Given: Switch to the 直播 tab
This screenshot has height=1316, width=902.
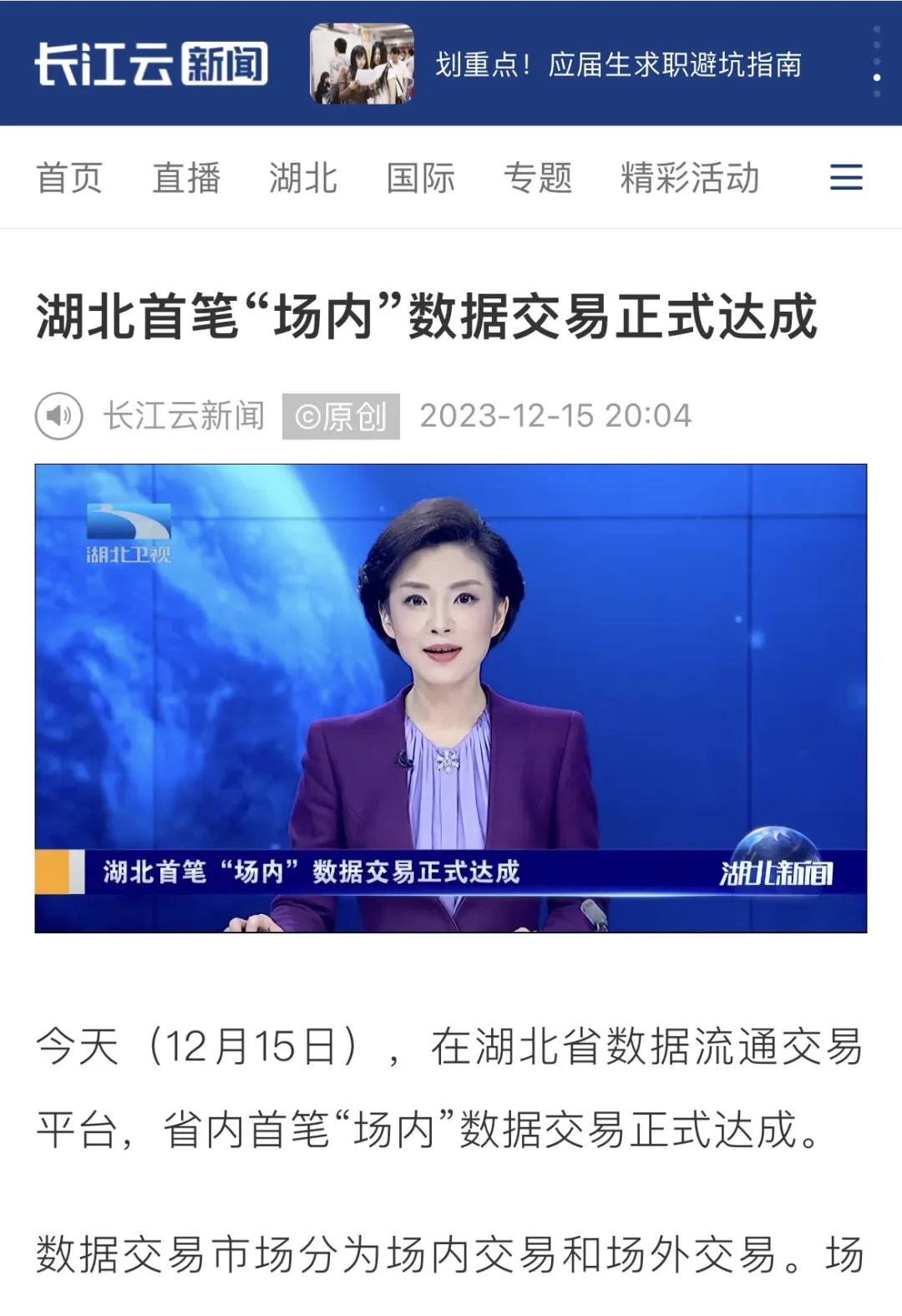Looking at the screenshot, I should pos(186,178).
